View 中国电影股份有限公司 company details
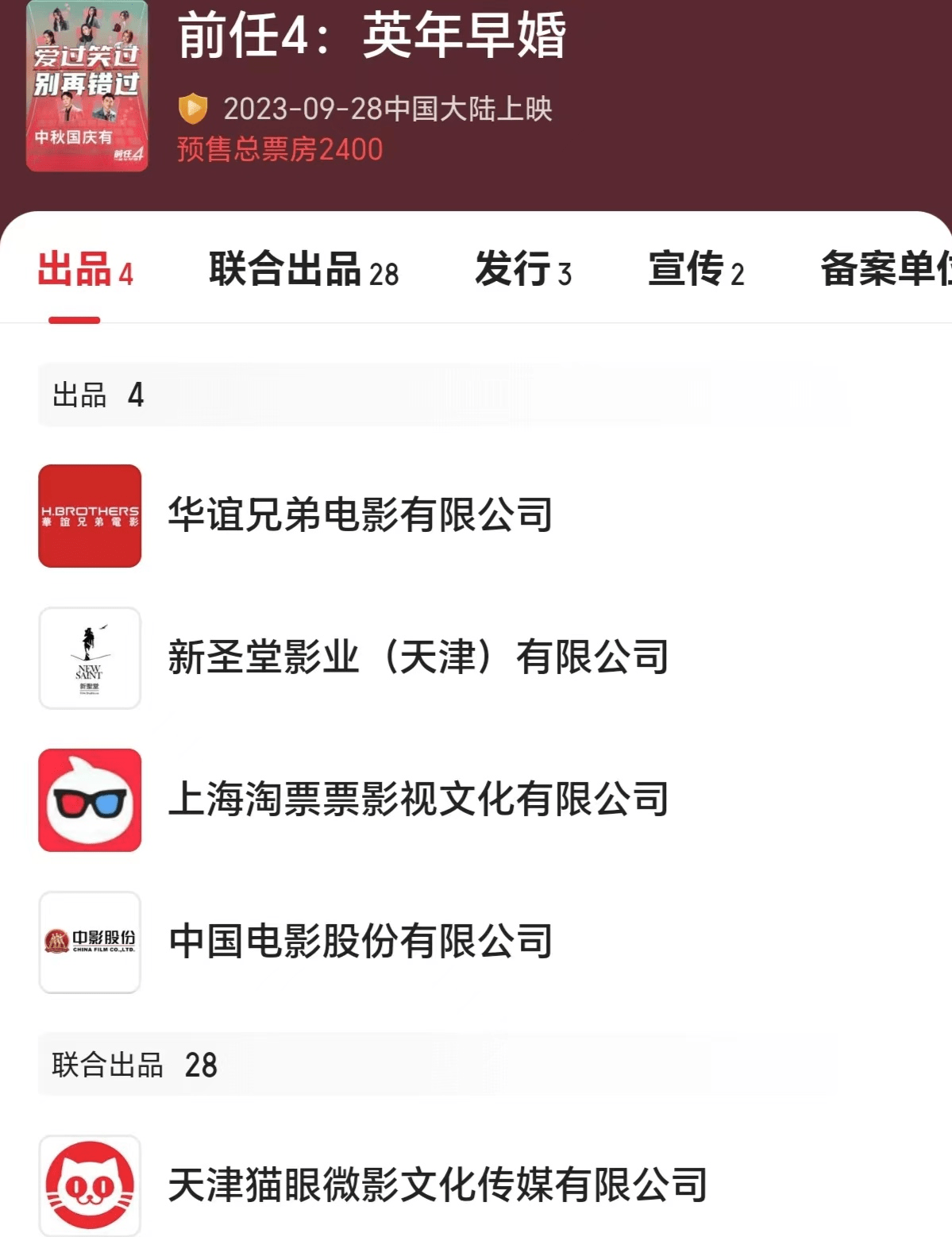 coord(360,942)
